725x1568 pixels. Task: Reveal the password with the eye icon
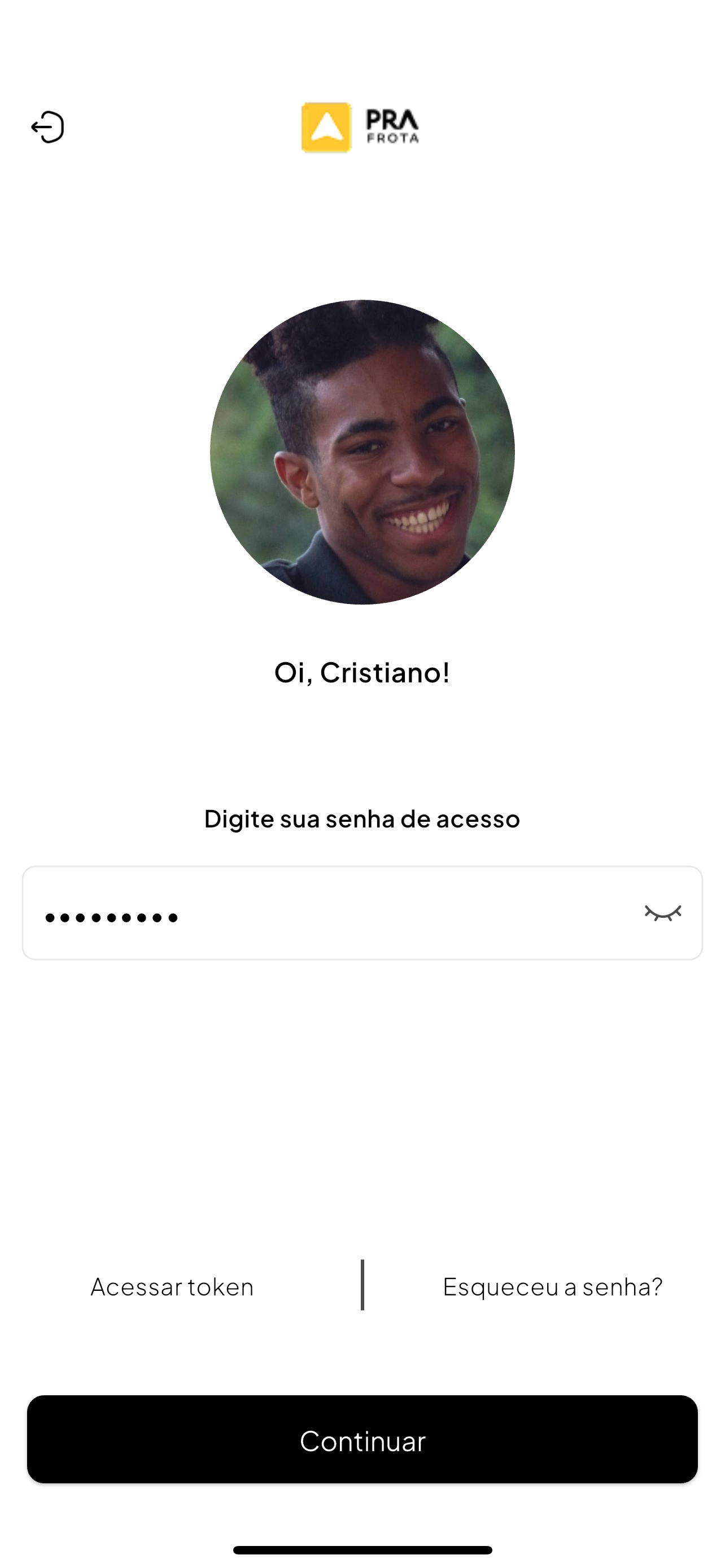[662, 913]
